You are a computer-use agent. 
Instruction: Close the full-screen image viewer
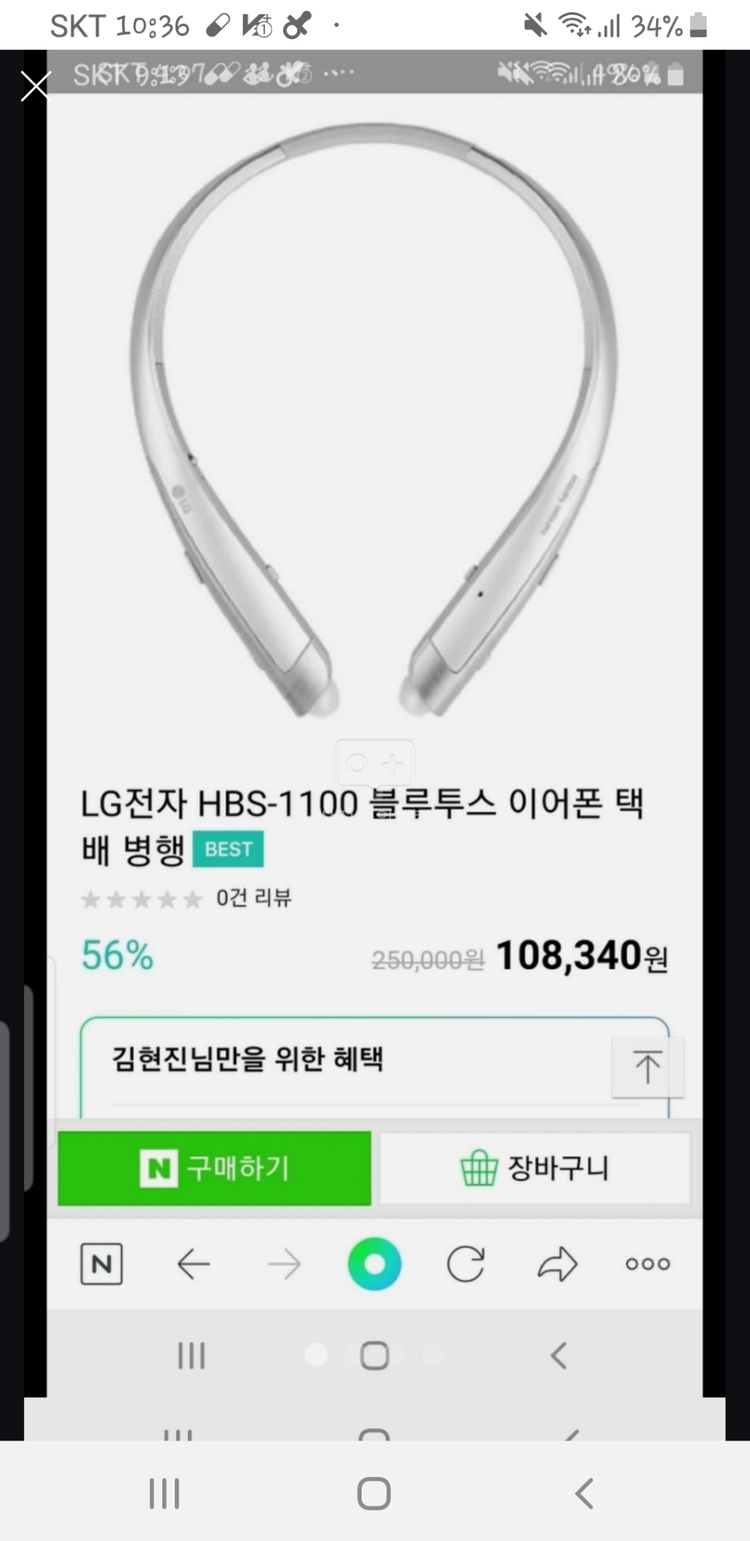[35, 86]
